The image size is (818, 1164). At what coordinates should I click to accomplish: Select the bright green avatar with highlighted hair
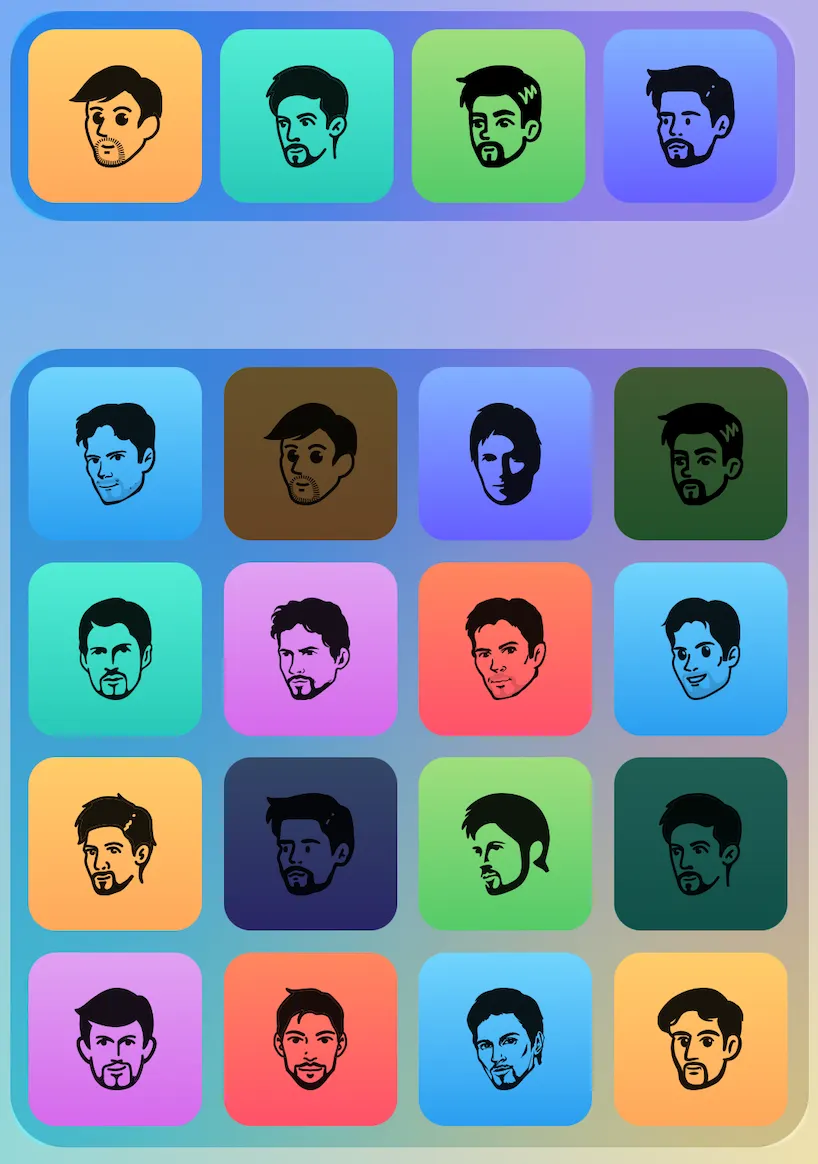[x=498, y=116]
